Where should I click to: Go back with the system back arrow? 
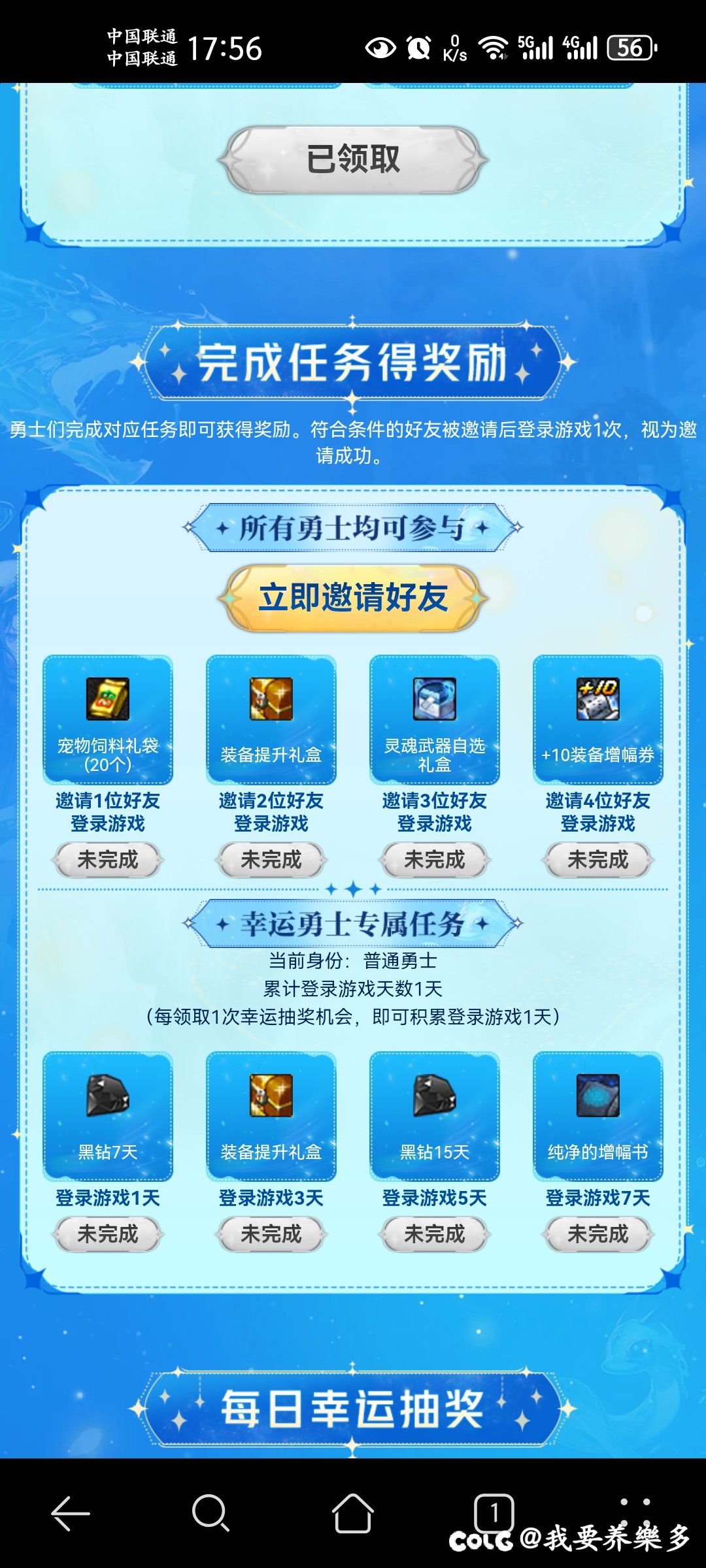tap(71, 1513)
